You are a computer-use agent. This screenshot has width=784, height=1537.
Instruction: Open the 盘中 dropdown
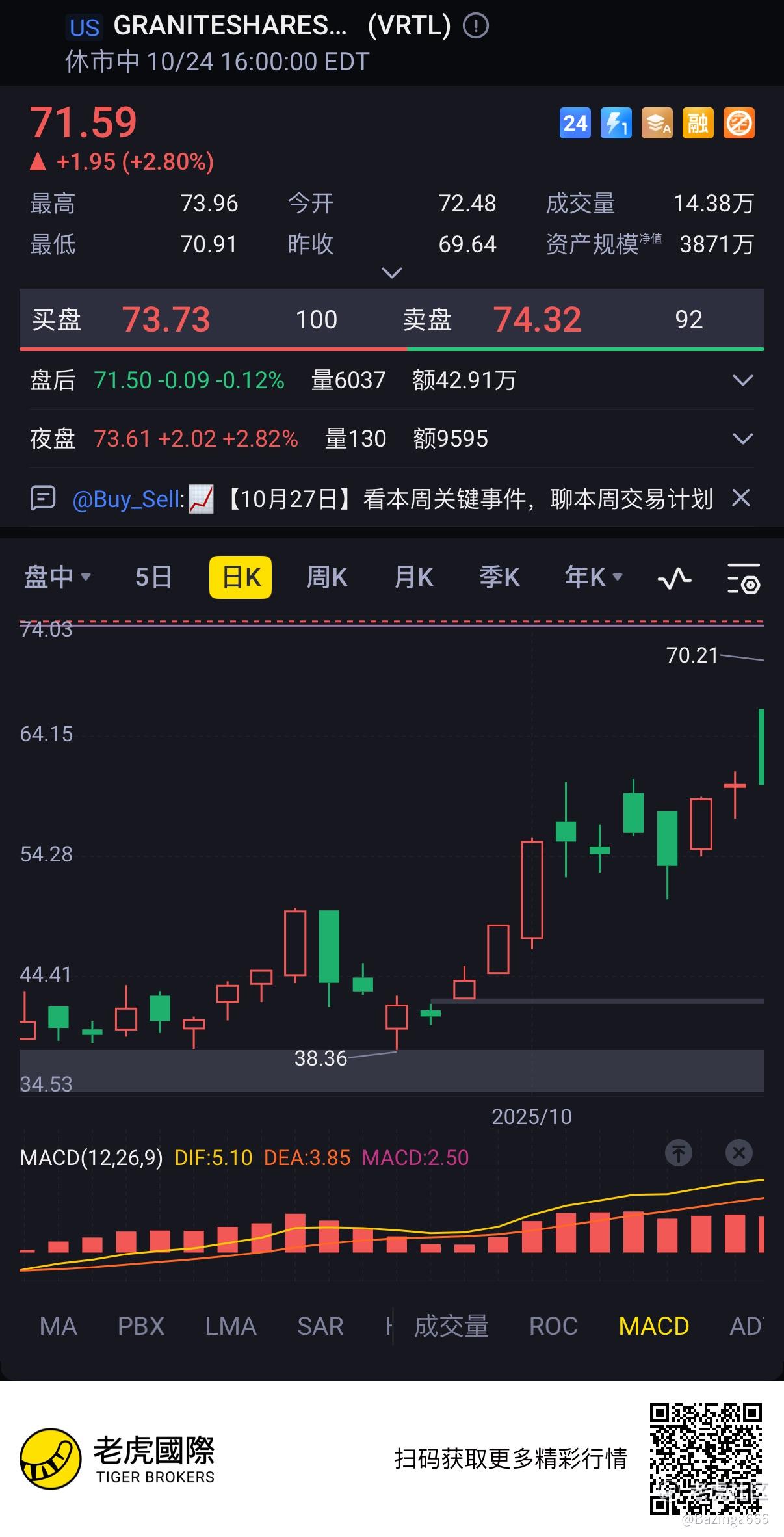pos(57,577)
